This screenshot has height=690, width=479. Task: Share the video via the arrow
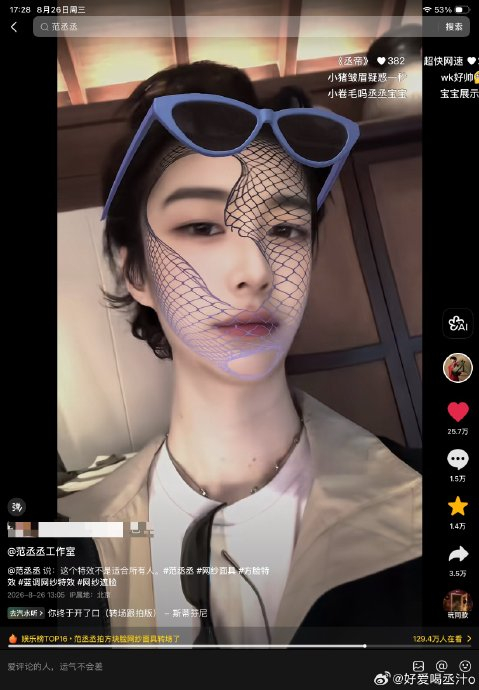pyautogui.click(x=458, y=554)
